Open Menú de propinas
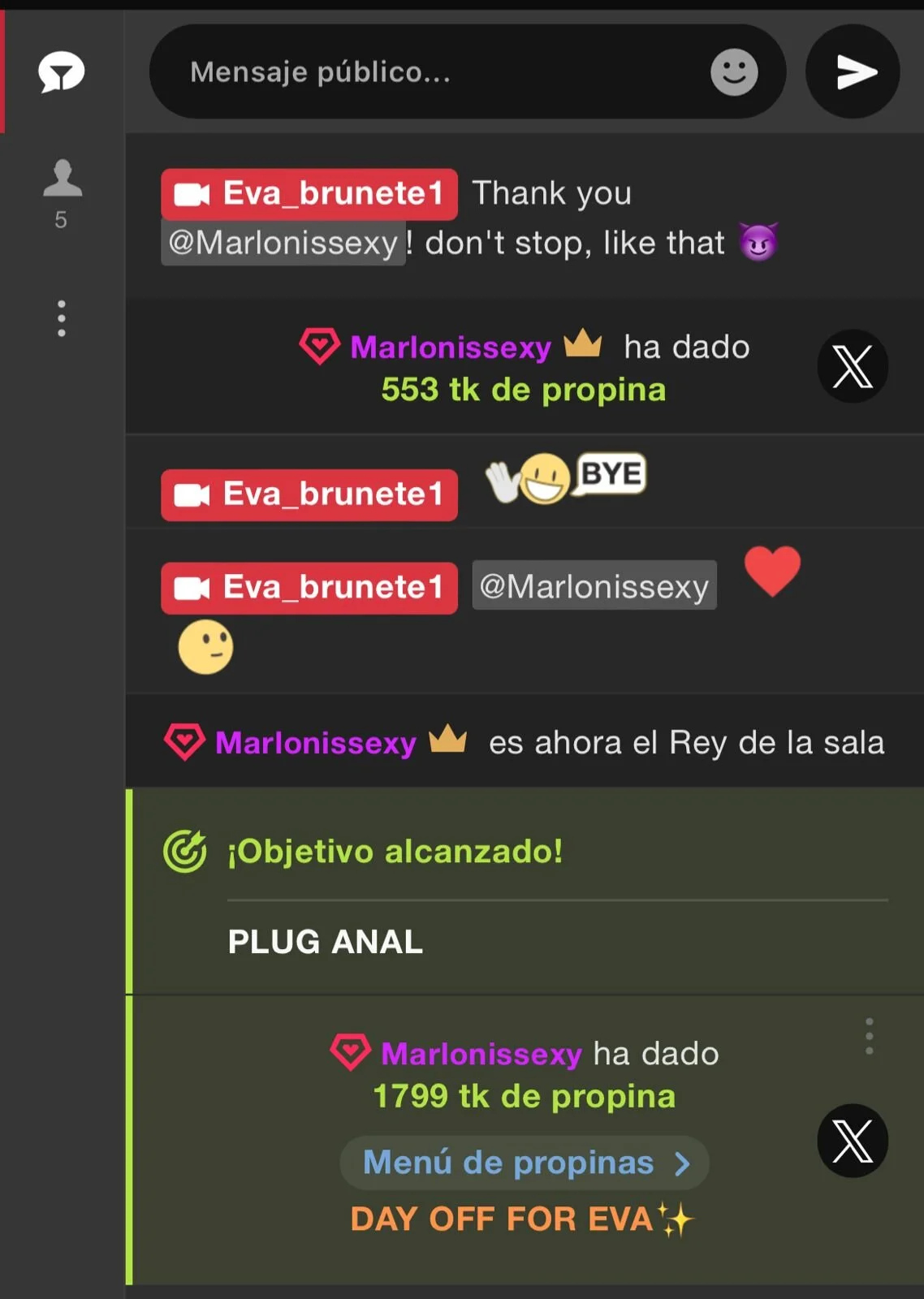The image size is (924, 1299). 525,1163
